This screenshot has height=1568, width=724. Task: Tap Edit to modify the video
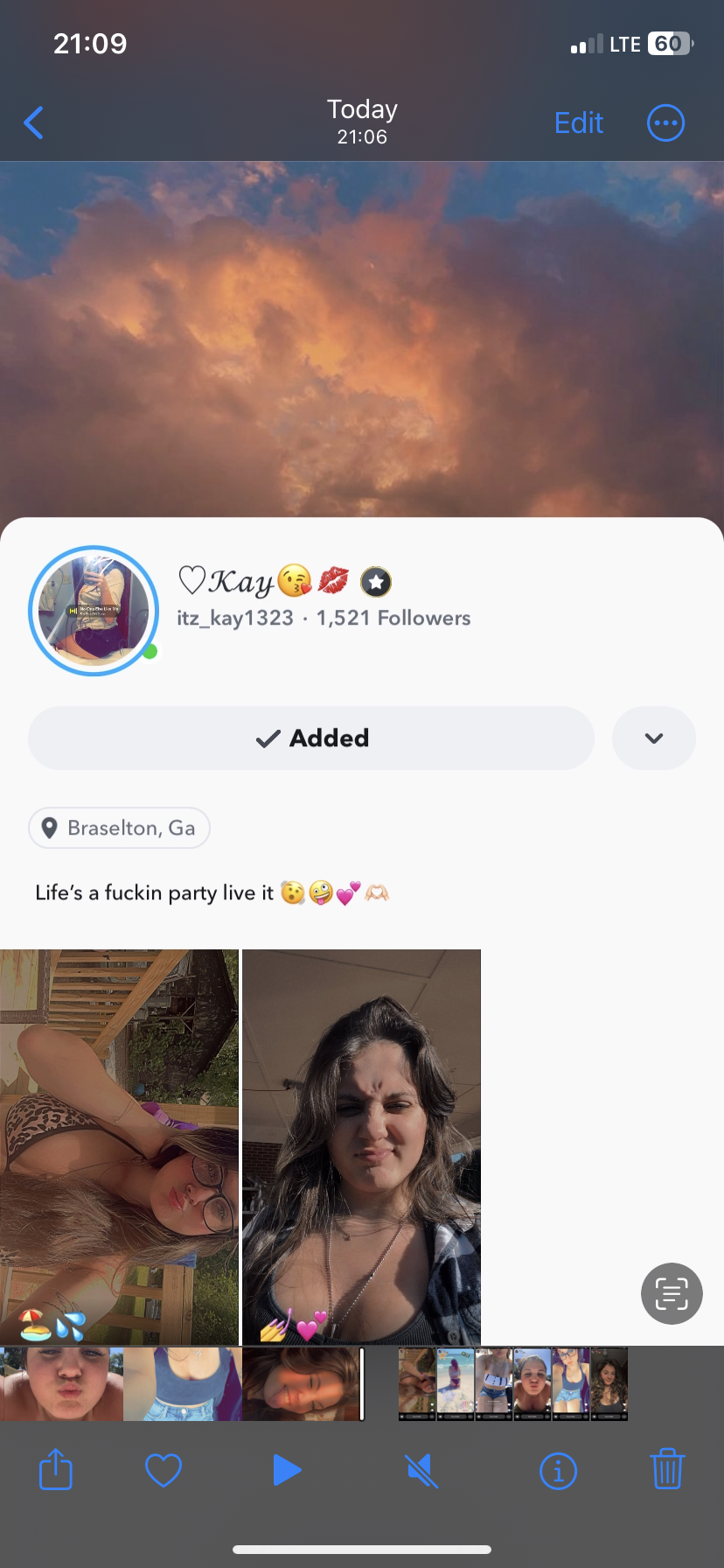click(x=578, y=123)
